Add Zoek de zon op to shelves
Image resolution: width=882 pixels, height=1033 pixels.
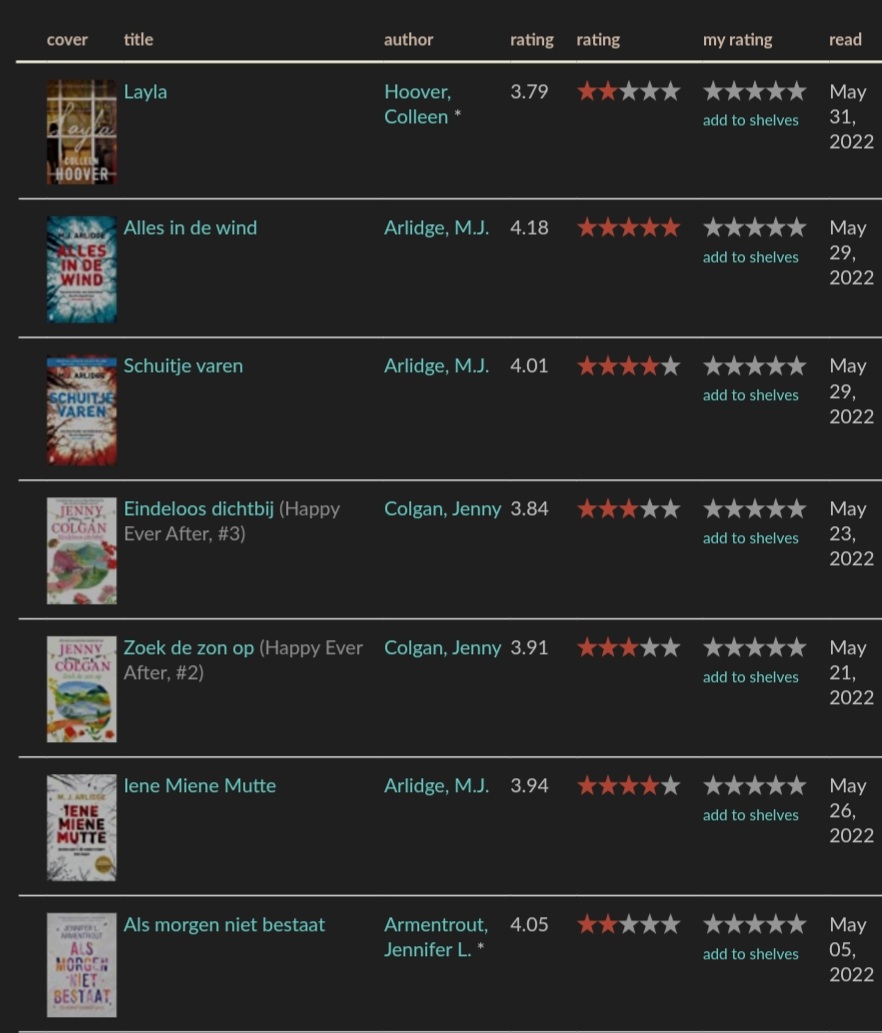[750, 677]
